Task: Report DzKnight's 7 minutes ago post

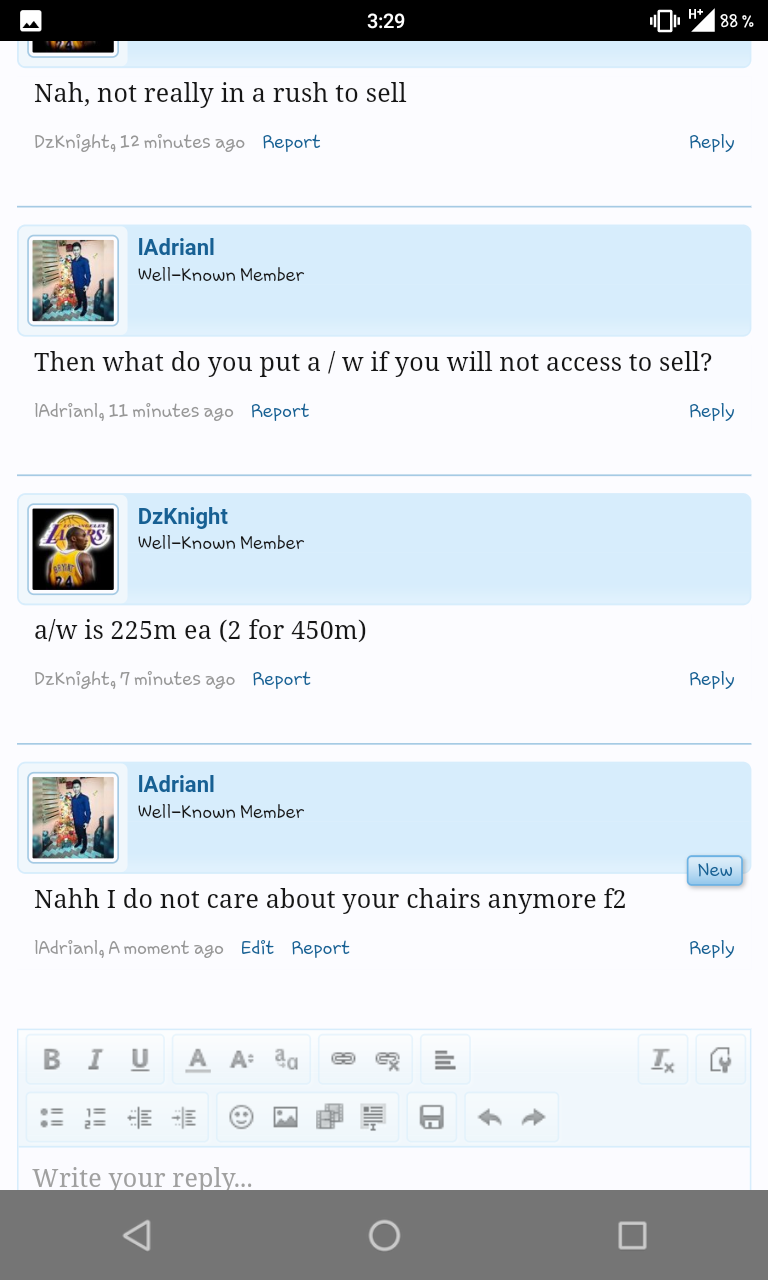Action: pyautogui.click(x=281, y=679)
